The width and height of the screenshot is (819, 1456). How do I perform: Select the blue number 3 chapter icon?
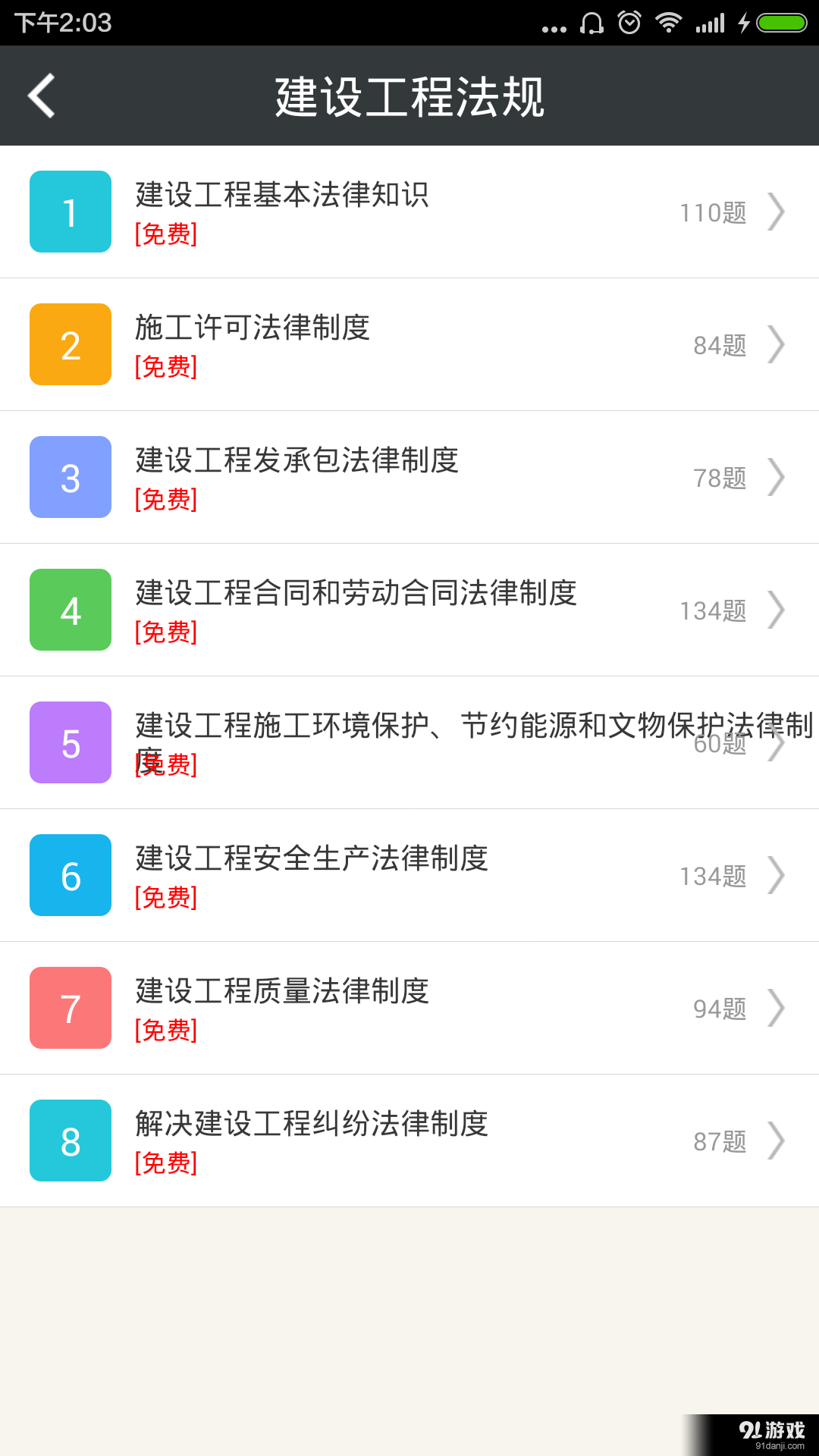(70, 477)
